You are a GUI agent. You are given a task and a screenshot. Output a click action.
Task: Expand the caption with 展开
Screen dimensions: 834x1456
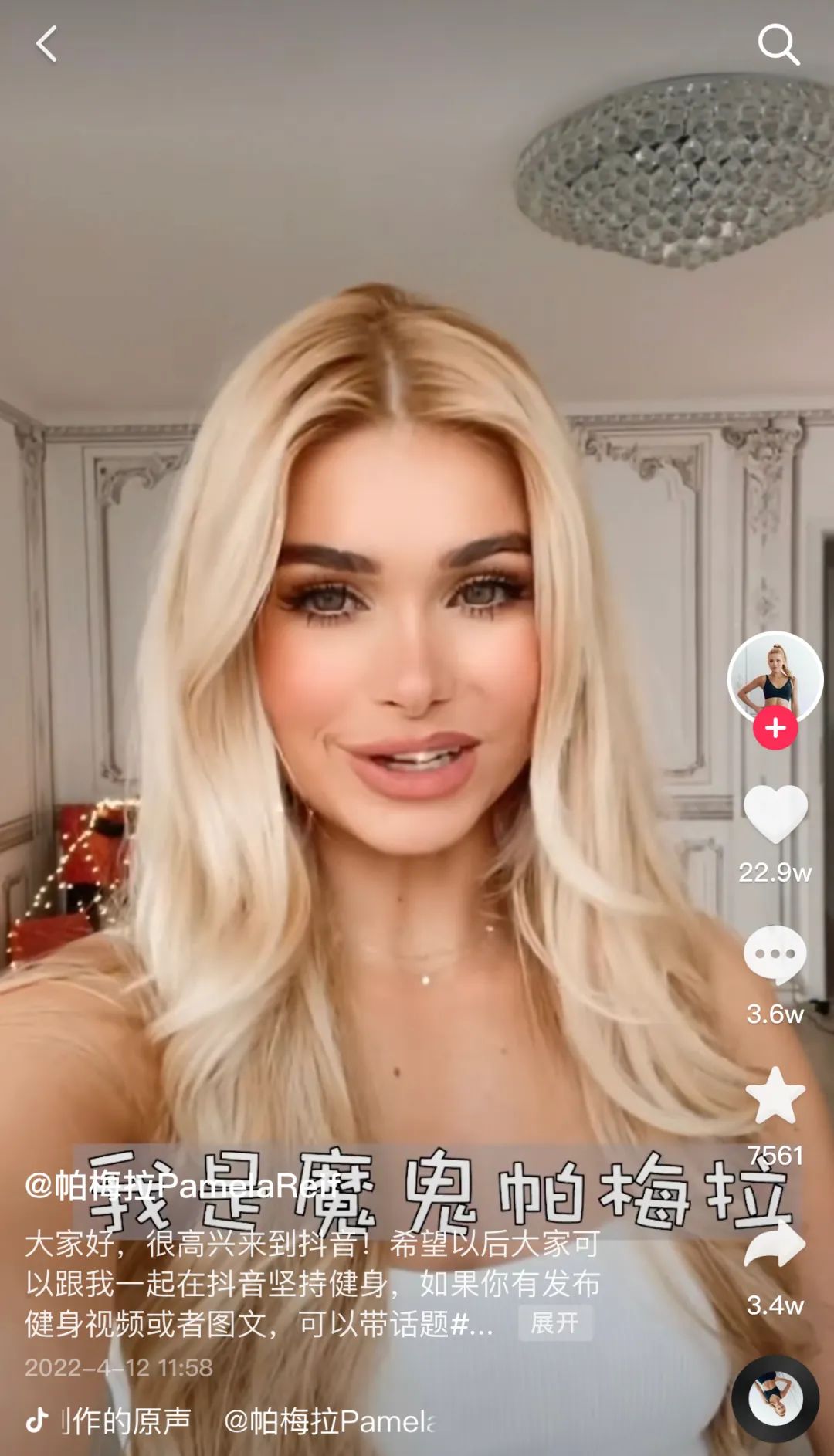(554, 1323)
